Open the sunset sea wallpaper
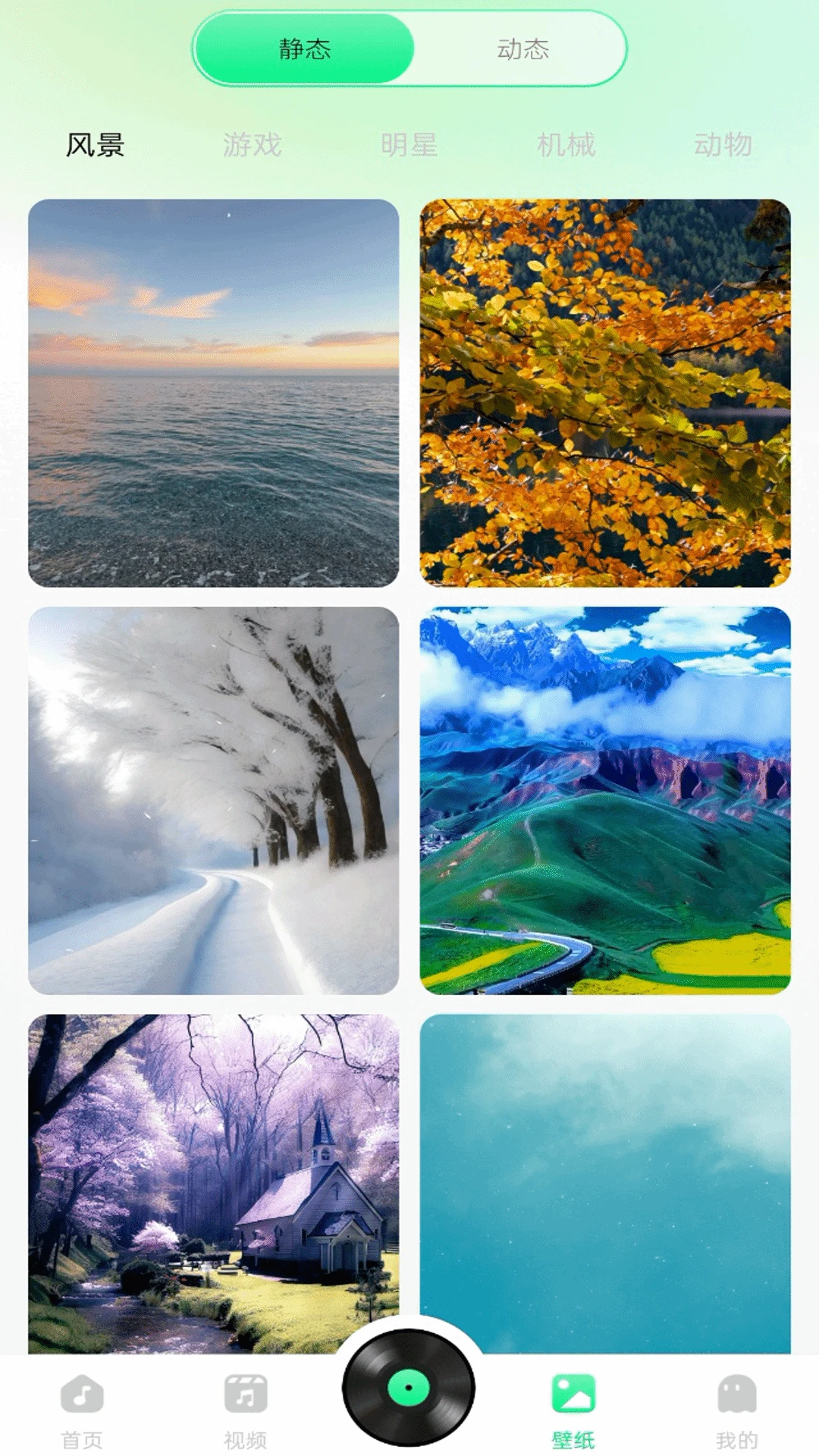This screenshot has height=1456, width=819. (213, 393)
